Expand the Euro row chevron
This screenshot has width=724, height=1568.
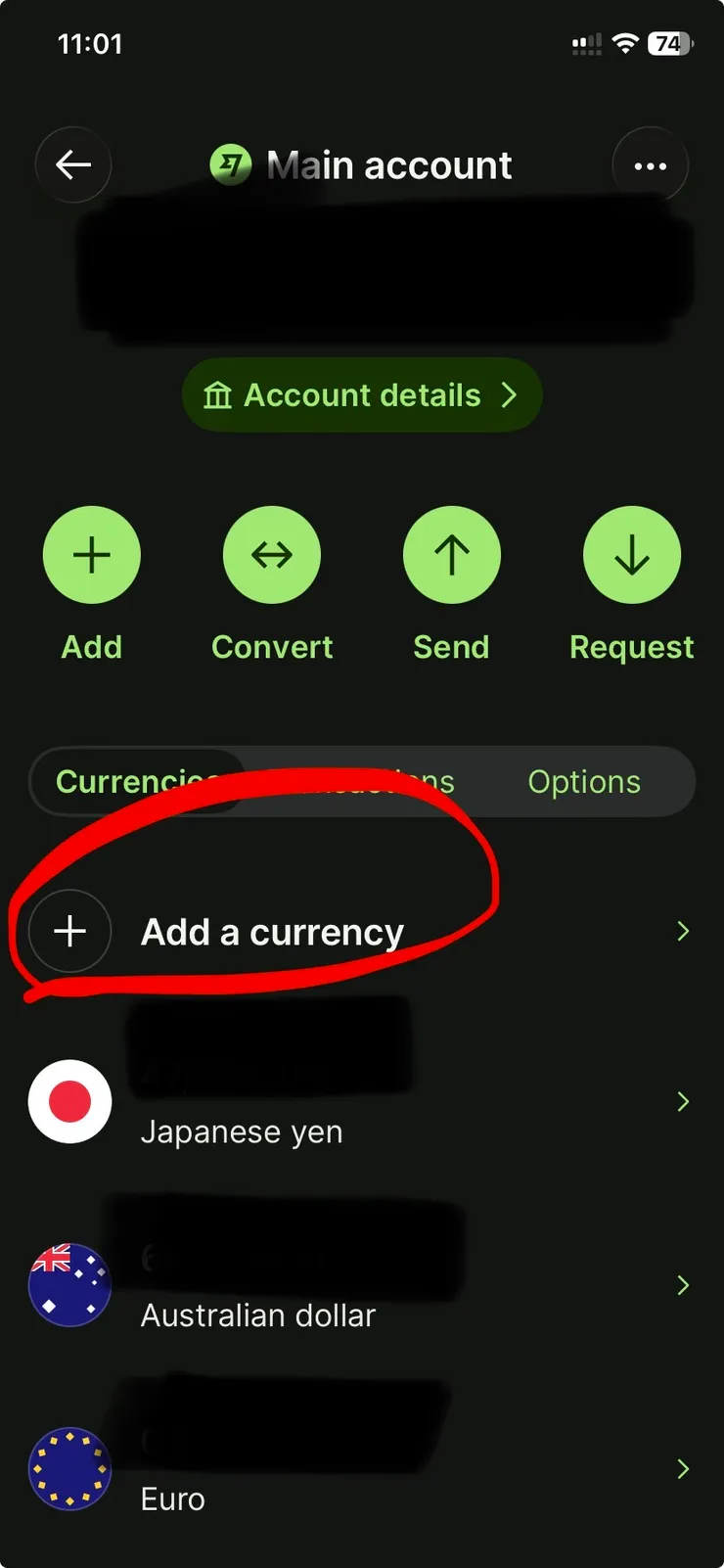pos(683,1468)
